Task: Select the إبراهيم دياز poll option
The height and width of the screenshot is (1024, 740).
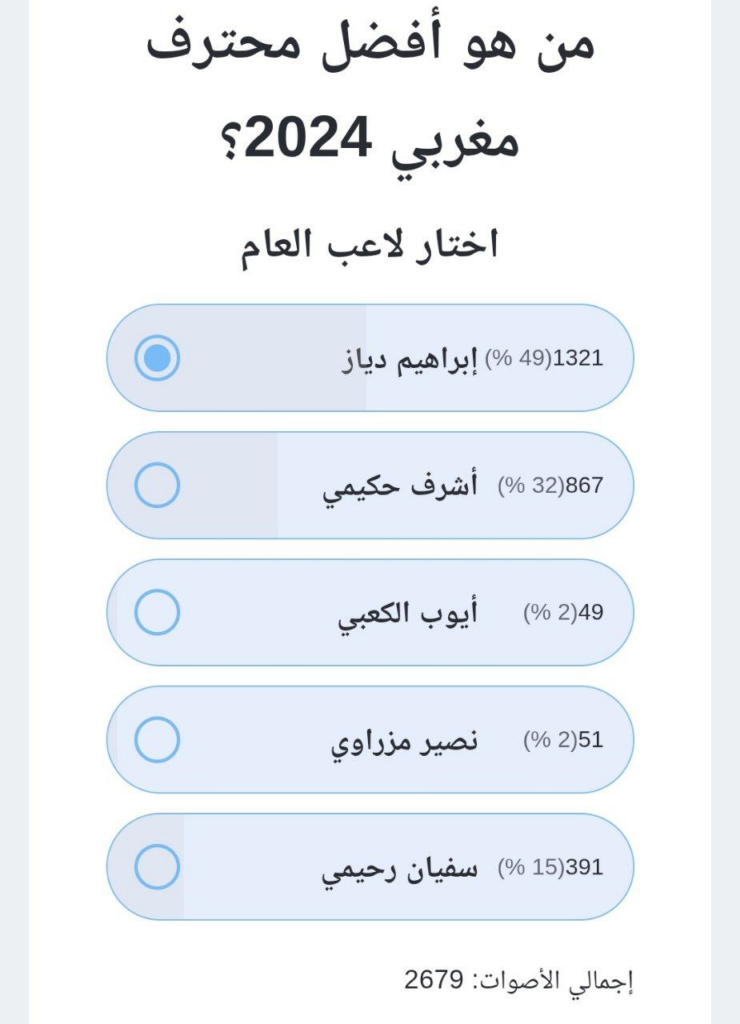Action: click(x=157, y=358)
